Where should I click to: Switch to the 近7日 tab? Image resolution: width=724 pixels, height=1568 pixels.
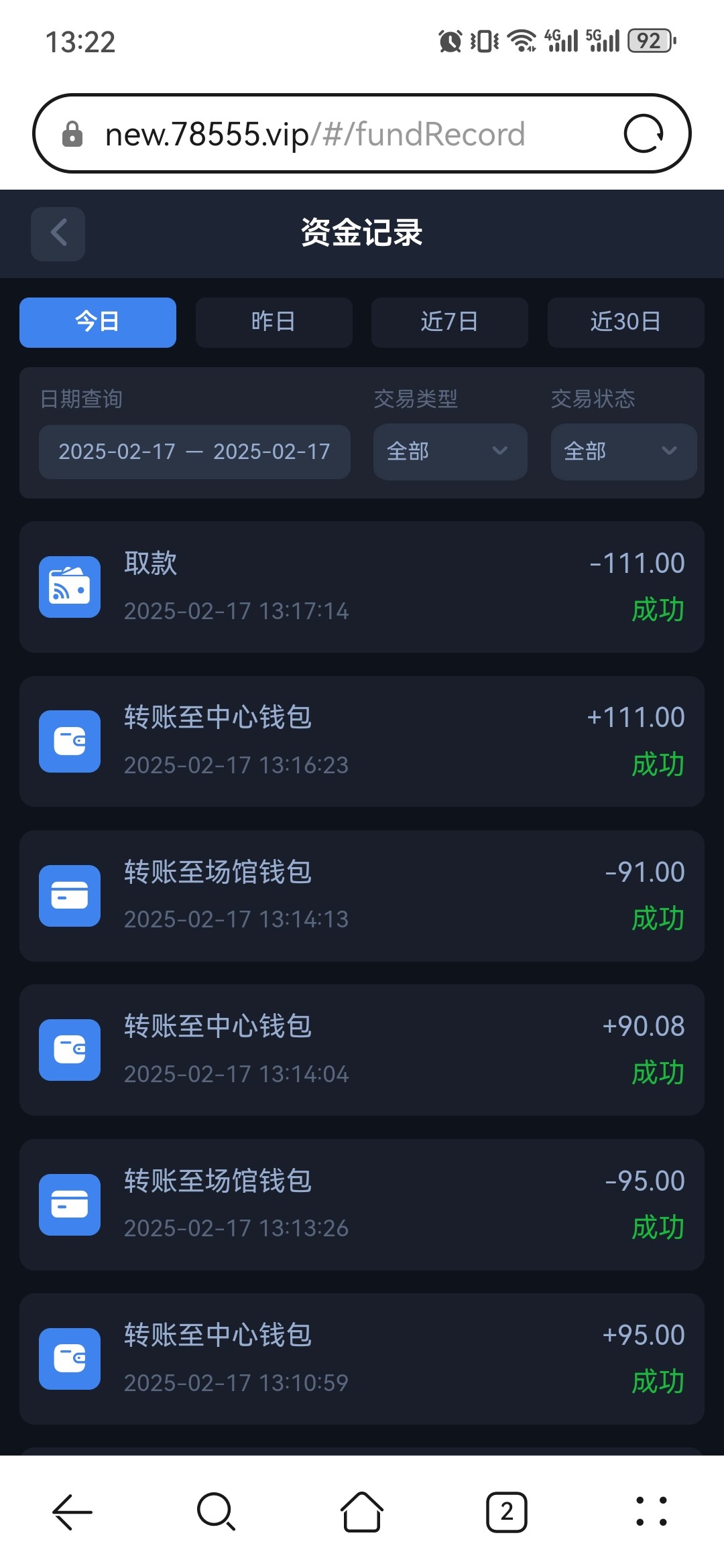[x=450, y=322]
